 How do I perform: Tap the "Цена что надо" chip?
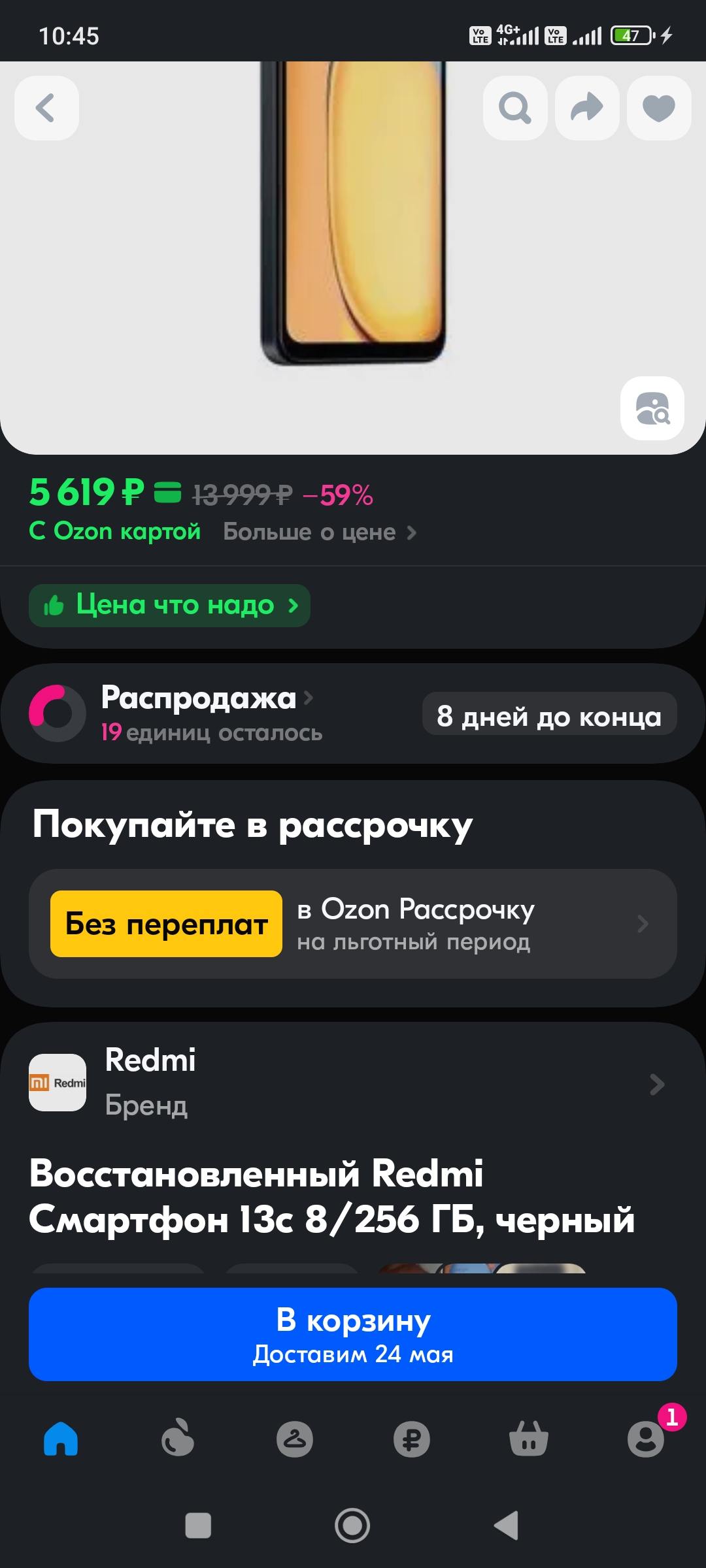pos(169,606)
